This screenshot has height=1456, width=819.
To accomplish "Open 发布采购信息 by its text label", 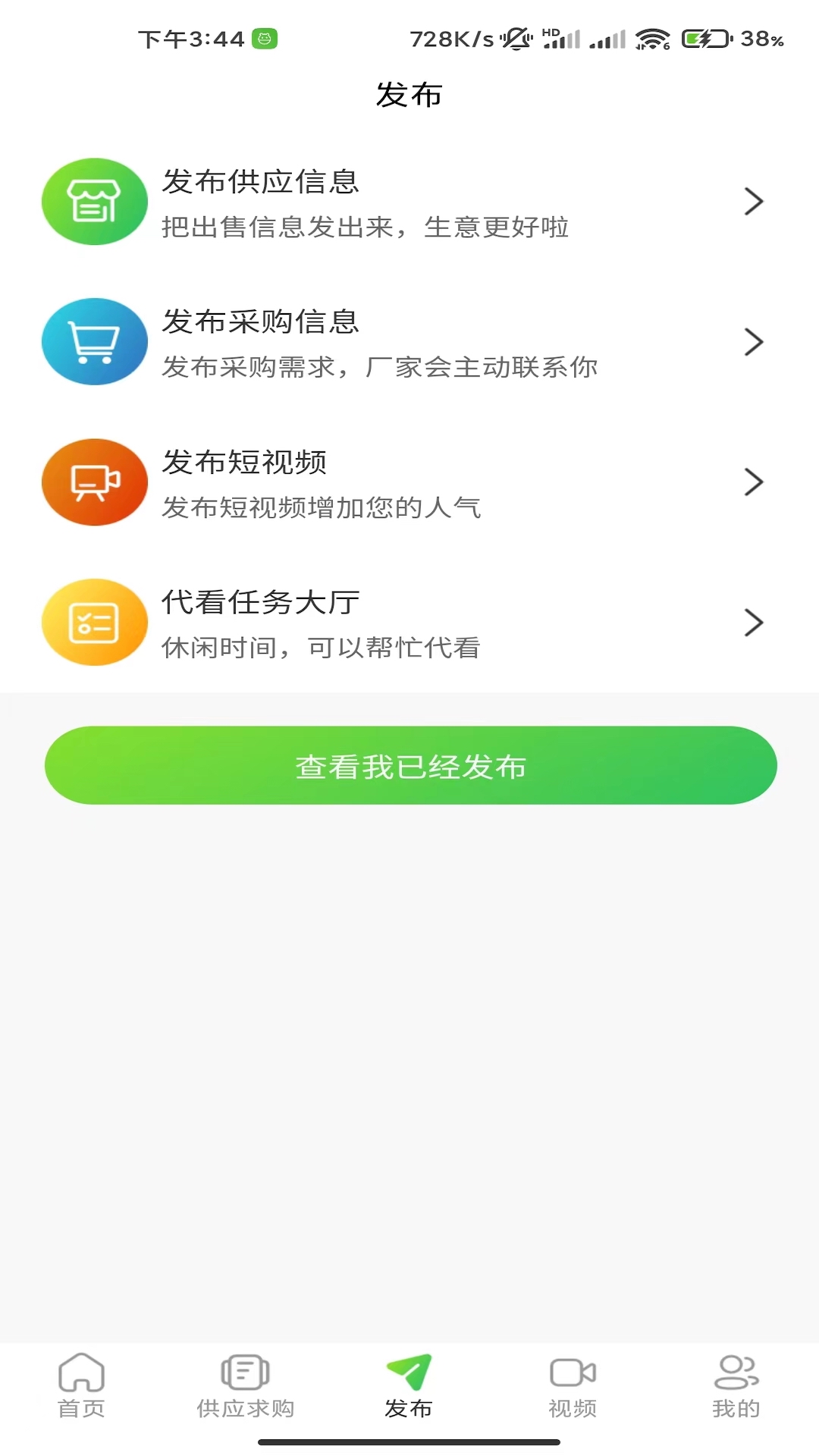I will point(261,322).
